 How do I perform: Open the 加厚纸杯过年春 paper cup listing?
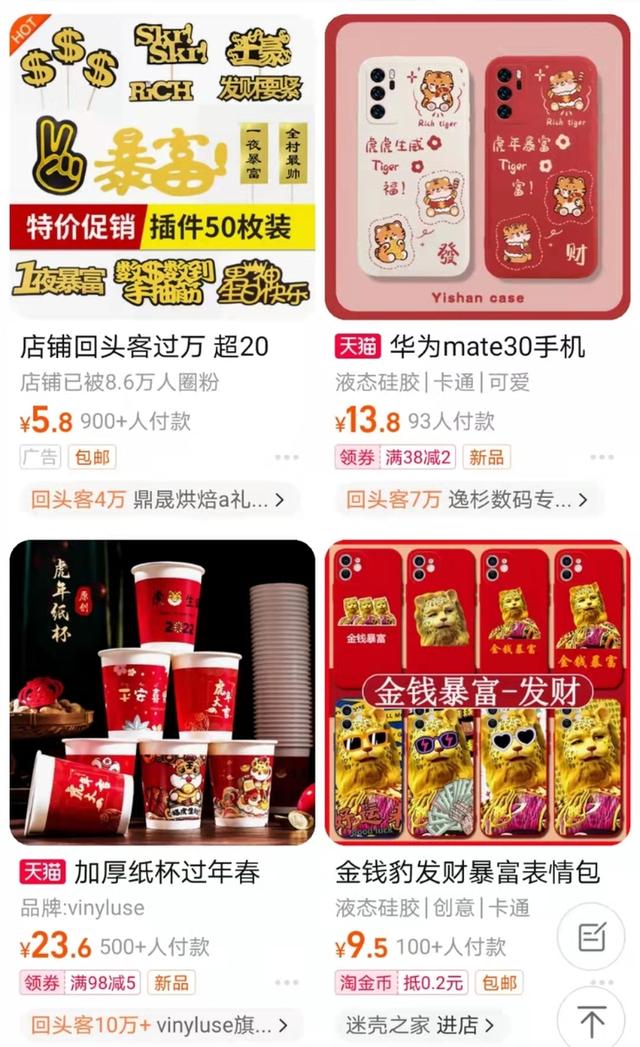click(161, 872)
